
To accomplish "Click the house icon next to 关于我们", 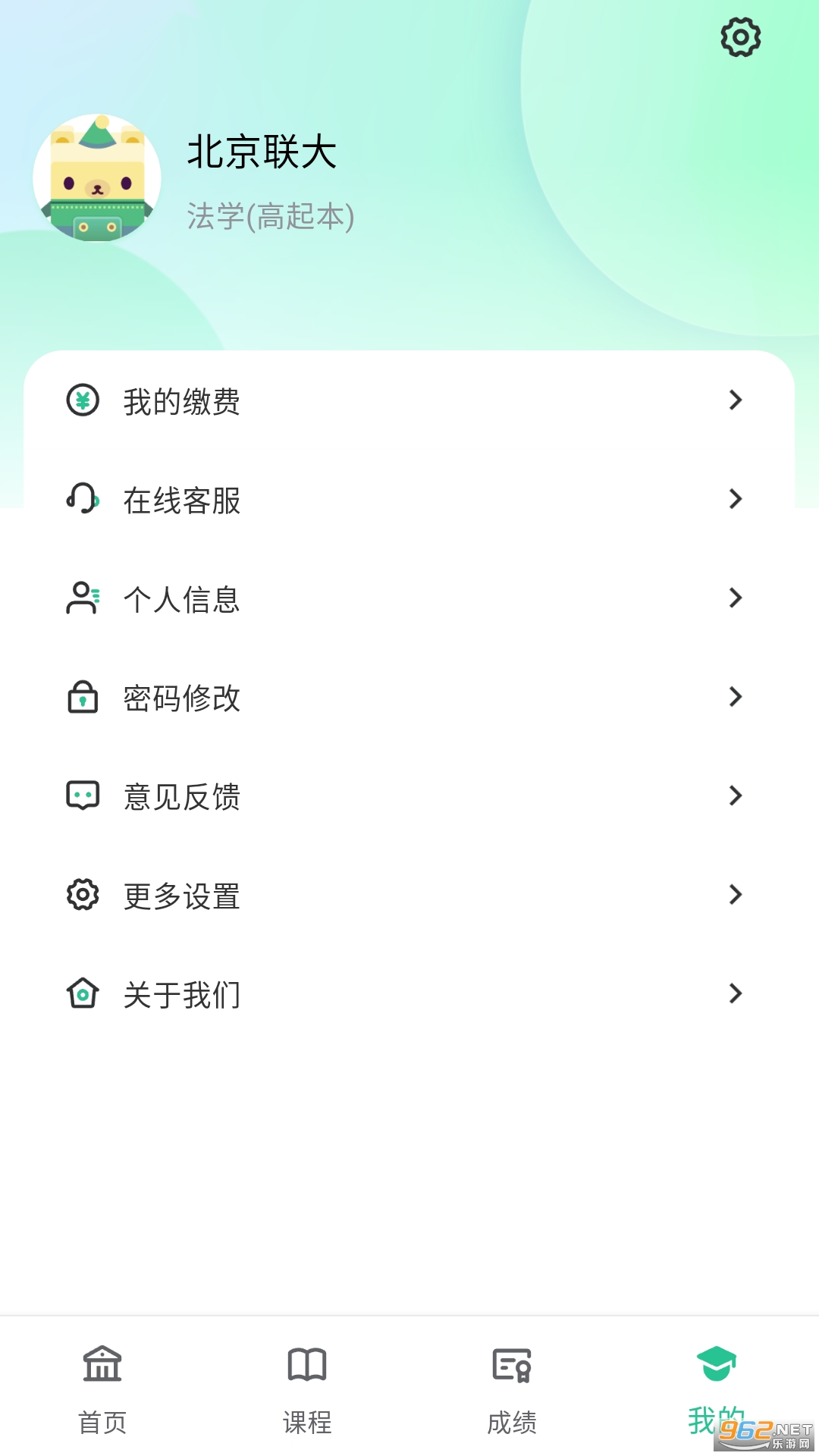I will pyautogui.click(x=83, y=993).
